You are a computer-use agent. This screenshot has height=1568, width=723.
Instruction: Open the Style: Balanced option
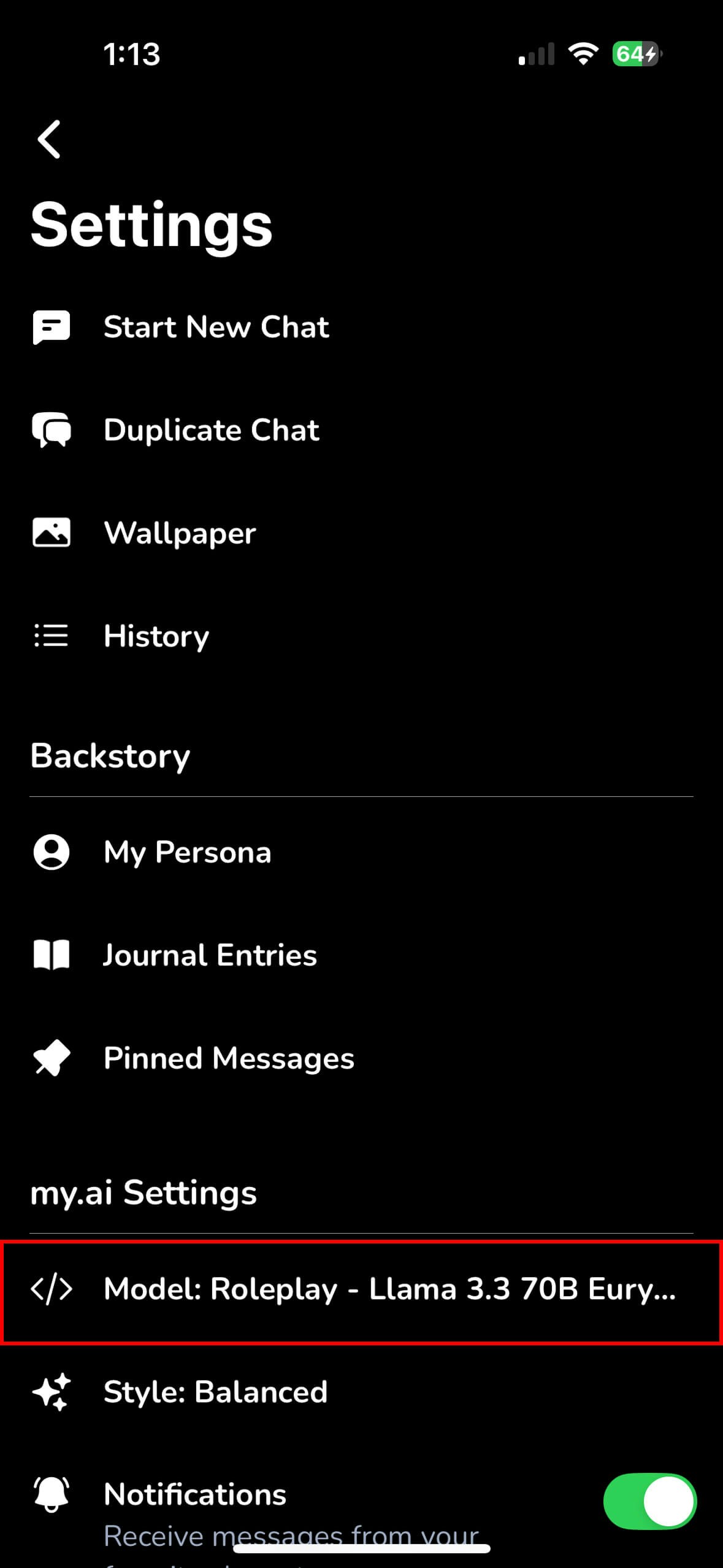click(215, 1392)
